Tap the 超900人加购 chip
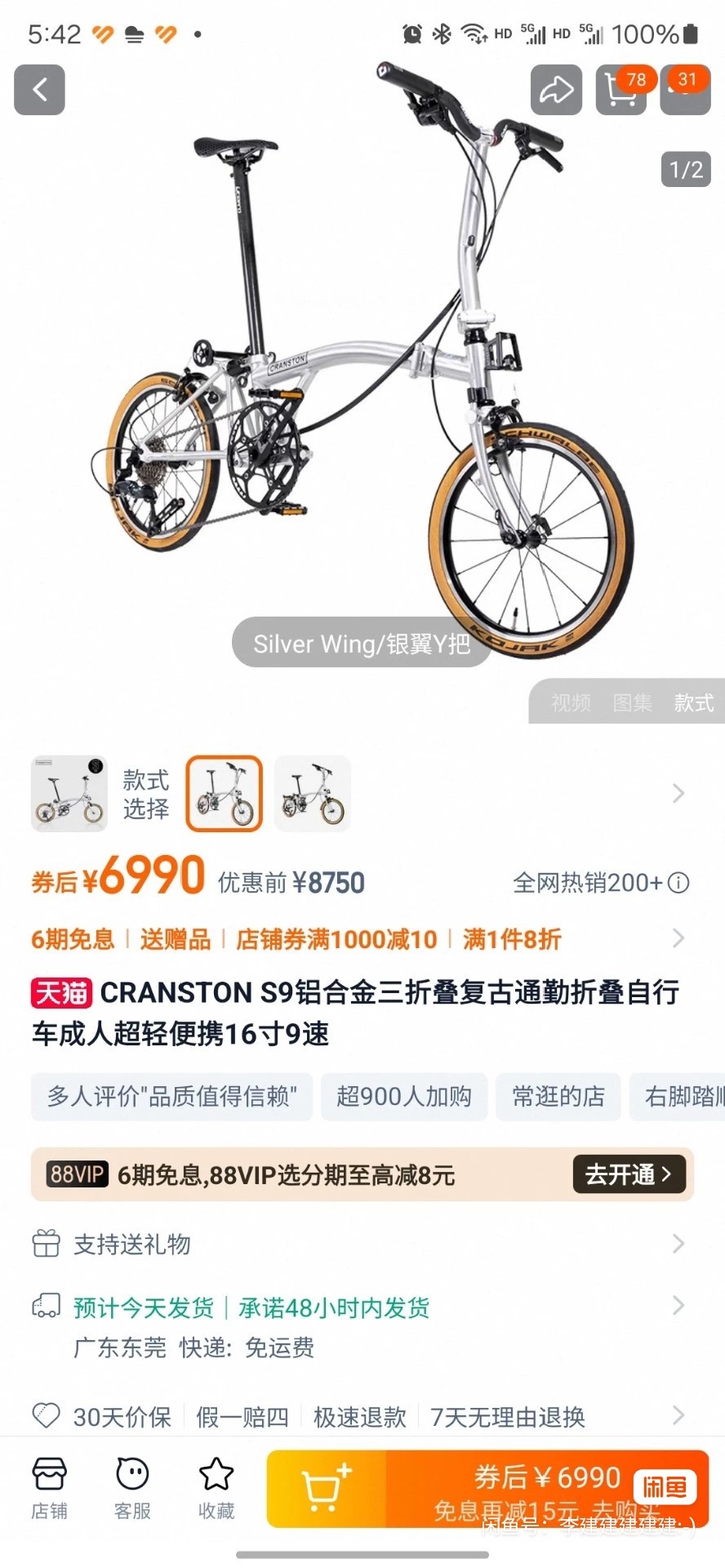 tap(404, 1096)
